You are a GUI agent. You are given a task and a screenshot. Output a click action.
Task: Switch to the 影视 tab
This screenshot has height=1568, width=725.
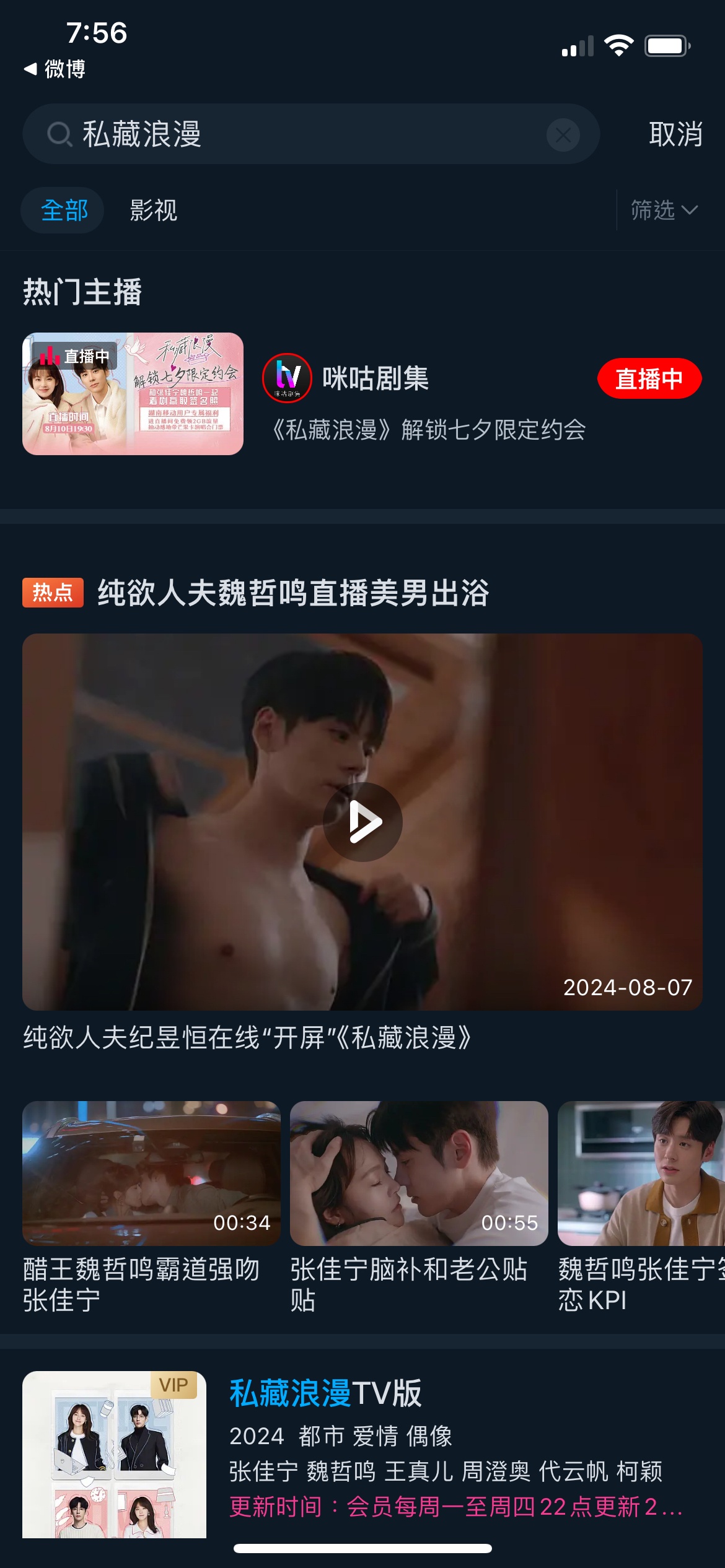(x=153, y=211)
